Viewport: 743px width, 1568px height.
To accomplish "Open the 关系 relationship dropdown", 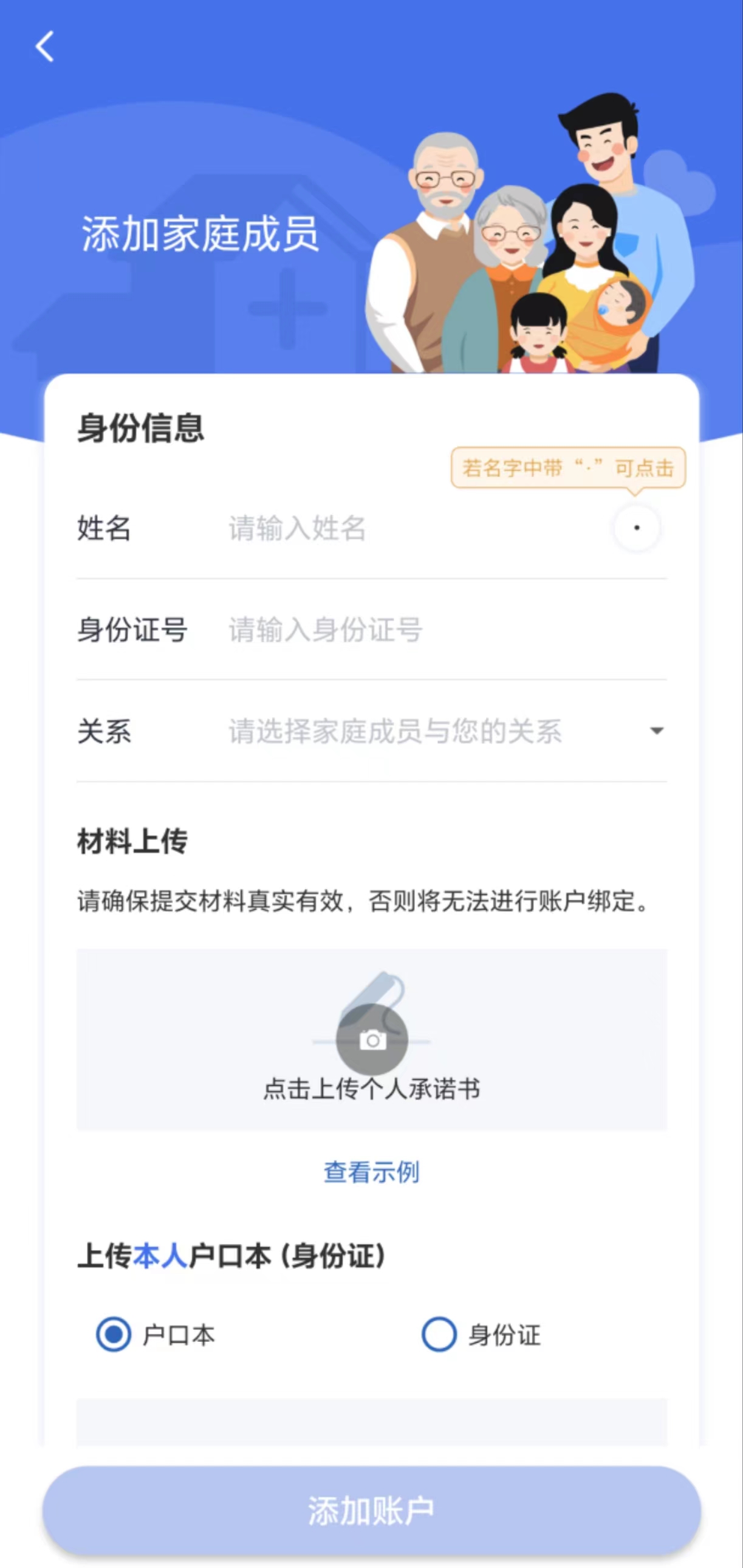I will coord(444,731).
